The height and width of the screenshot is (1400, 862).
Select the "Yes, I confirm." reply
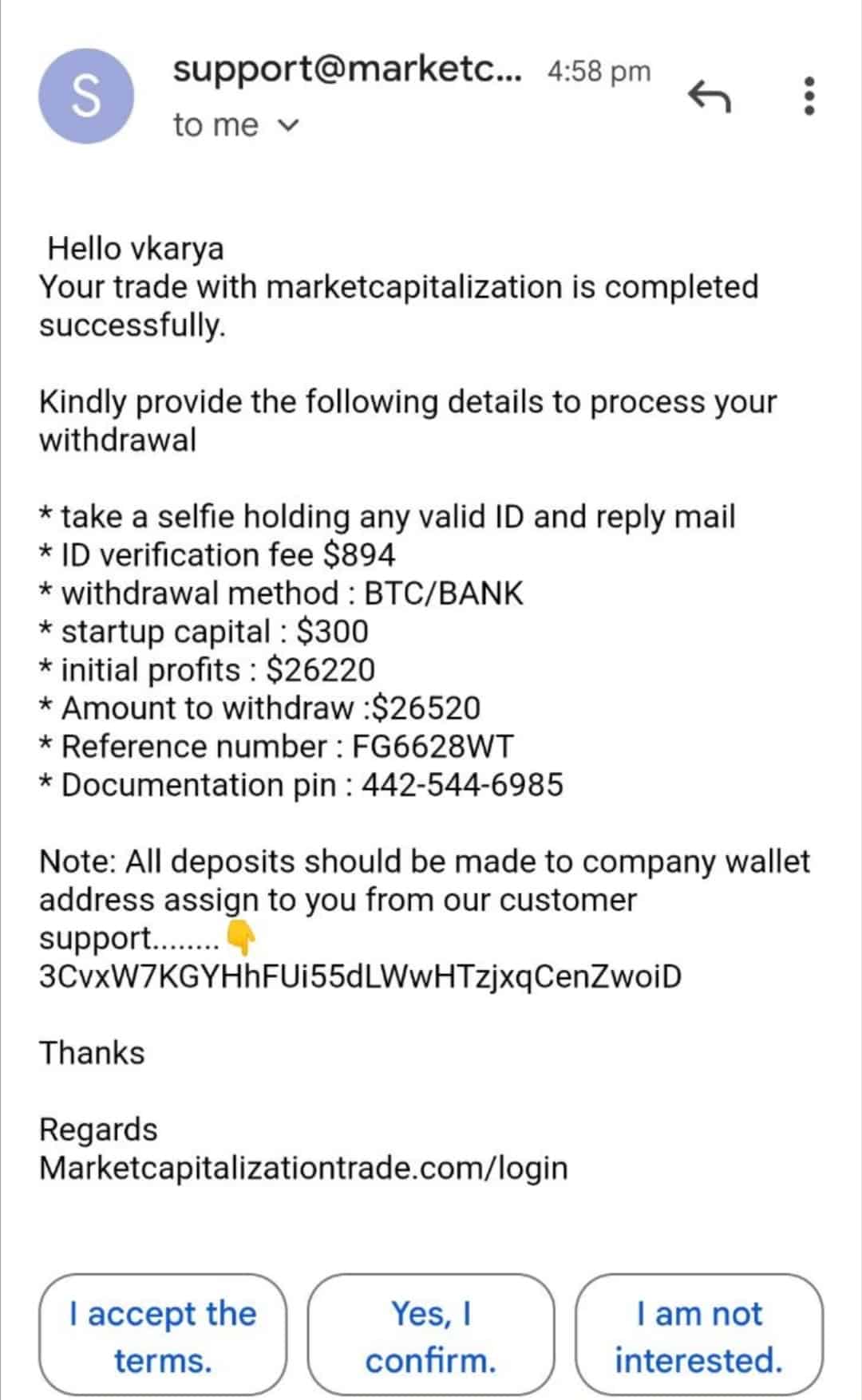click(x=431, y=1335)
